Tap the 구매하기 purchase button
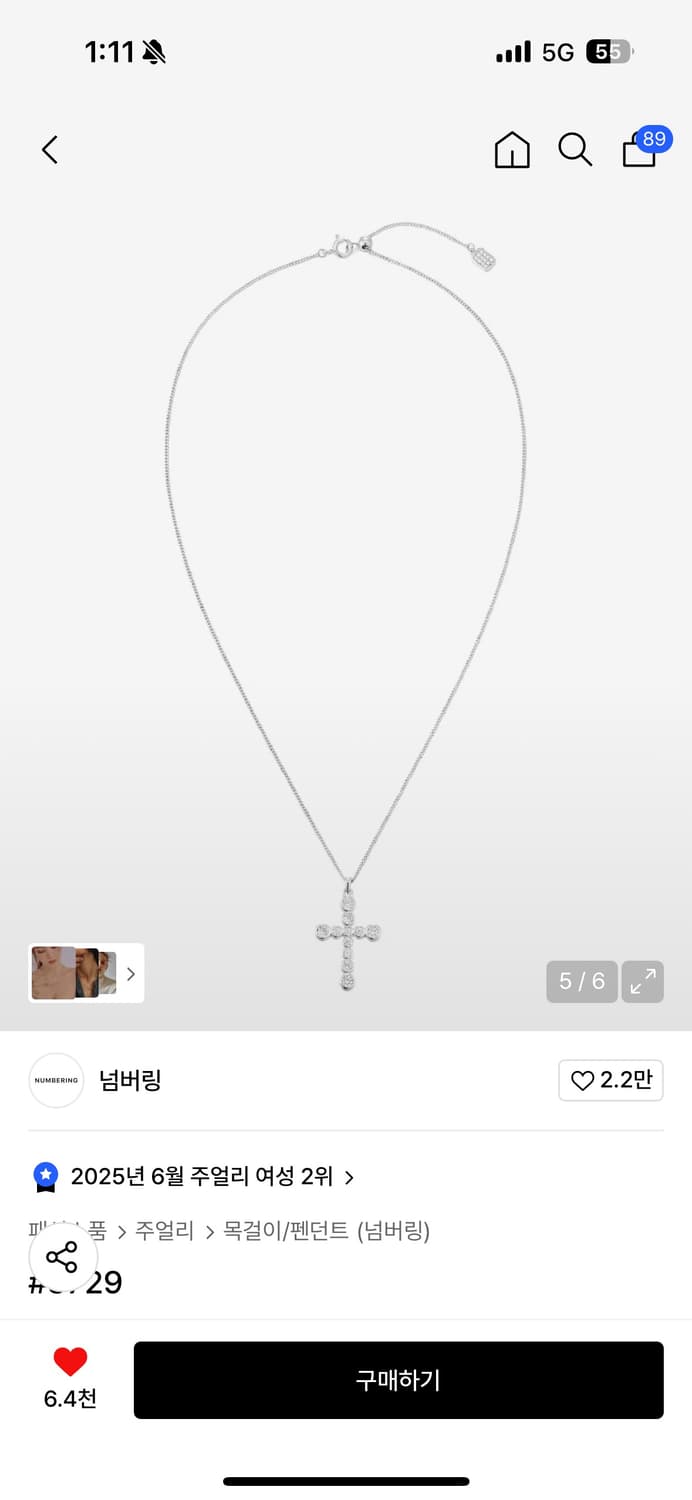The width and height of the screenshot is (692, 1500). 399,1380
